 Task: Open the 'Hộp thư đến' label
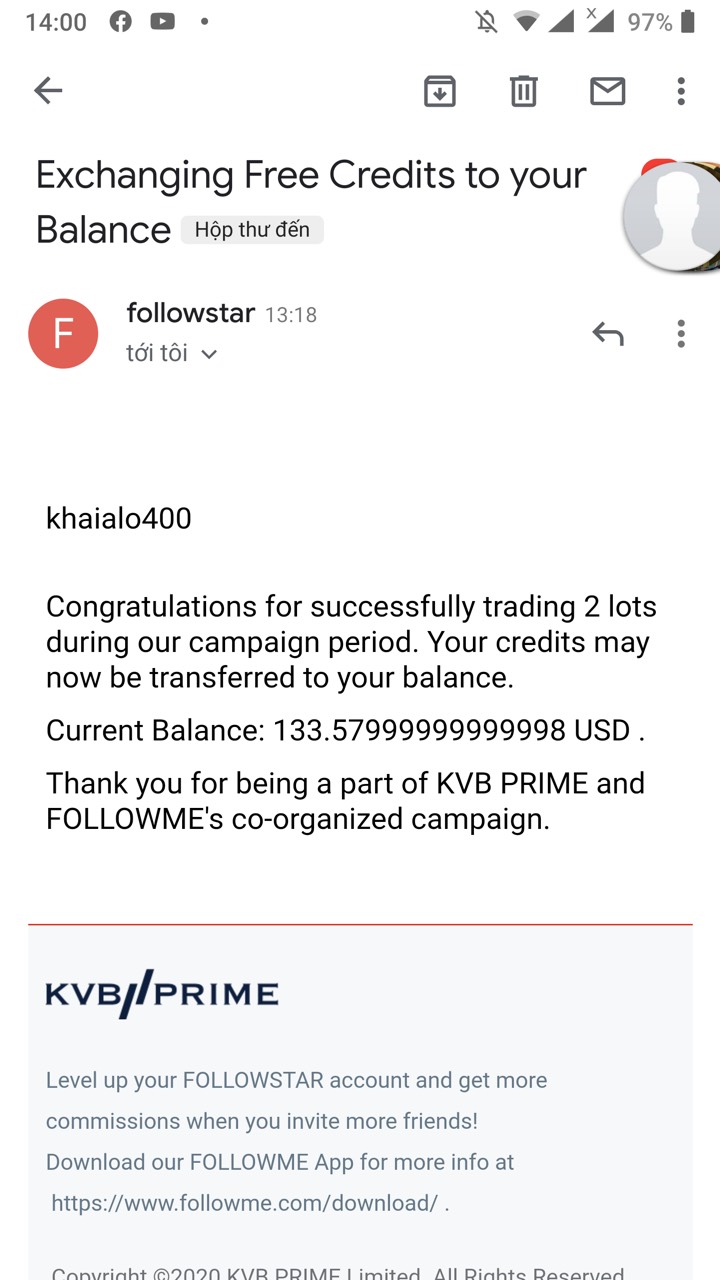click(x=252, y=230)
